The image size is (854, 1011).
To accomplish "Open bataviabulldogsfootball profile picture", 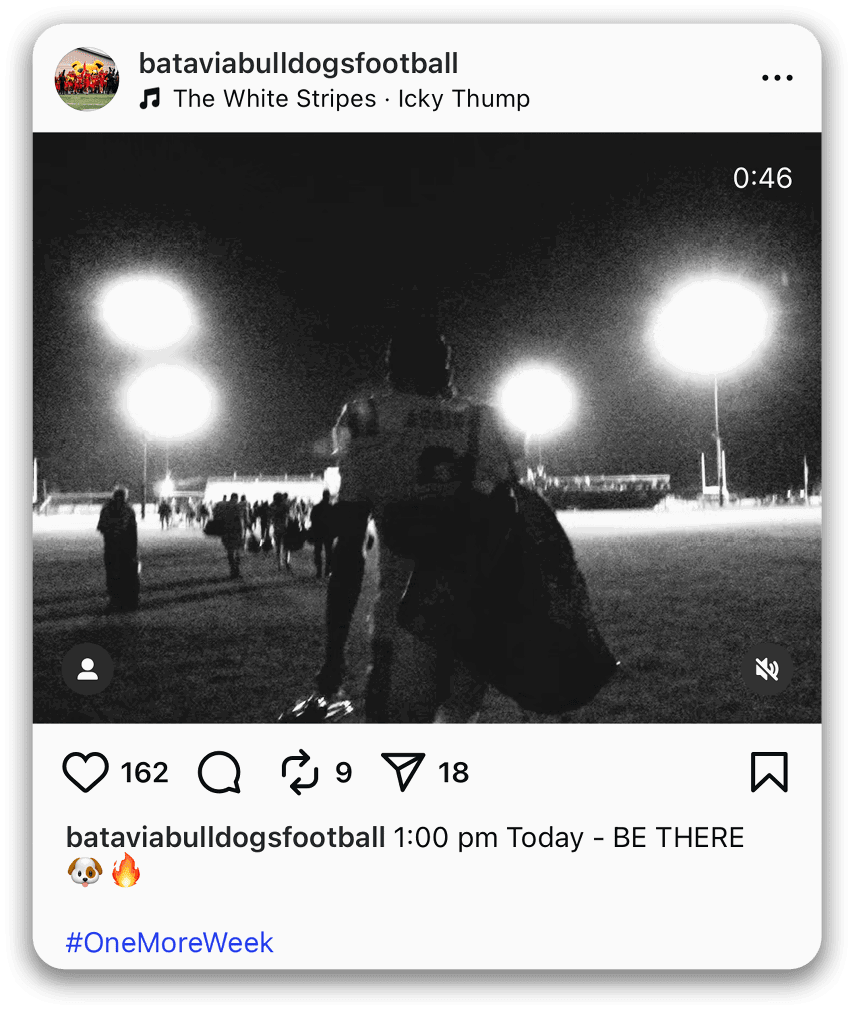I will click(x=86, y=79).
